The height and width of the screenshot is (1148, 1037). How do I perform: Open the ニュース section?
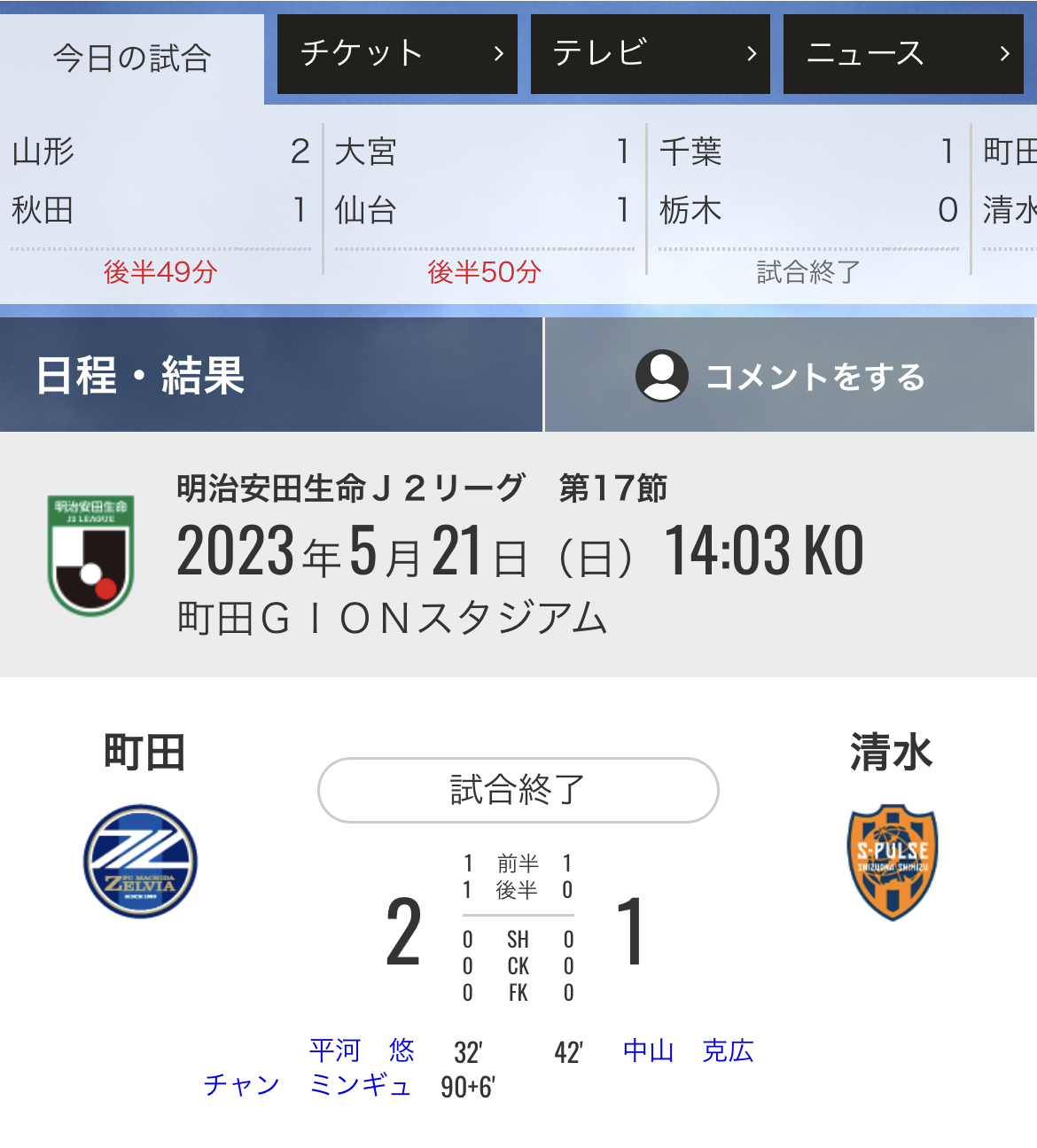[x=902, y=54]
